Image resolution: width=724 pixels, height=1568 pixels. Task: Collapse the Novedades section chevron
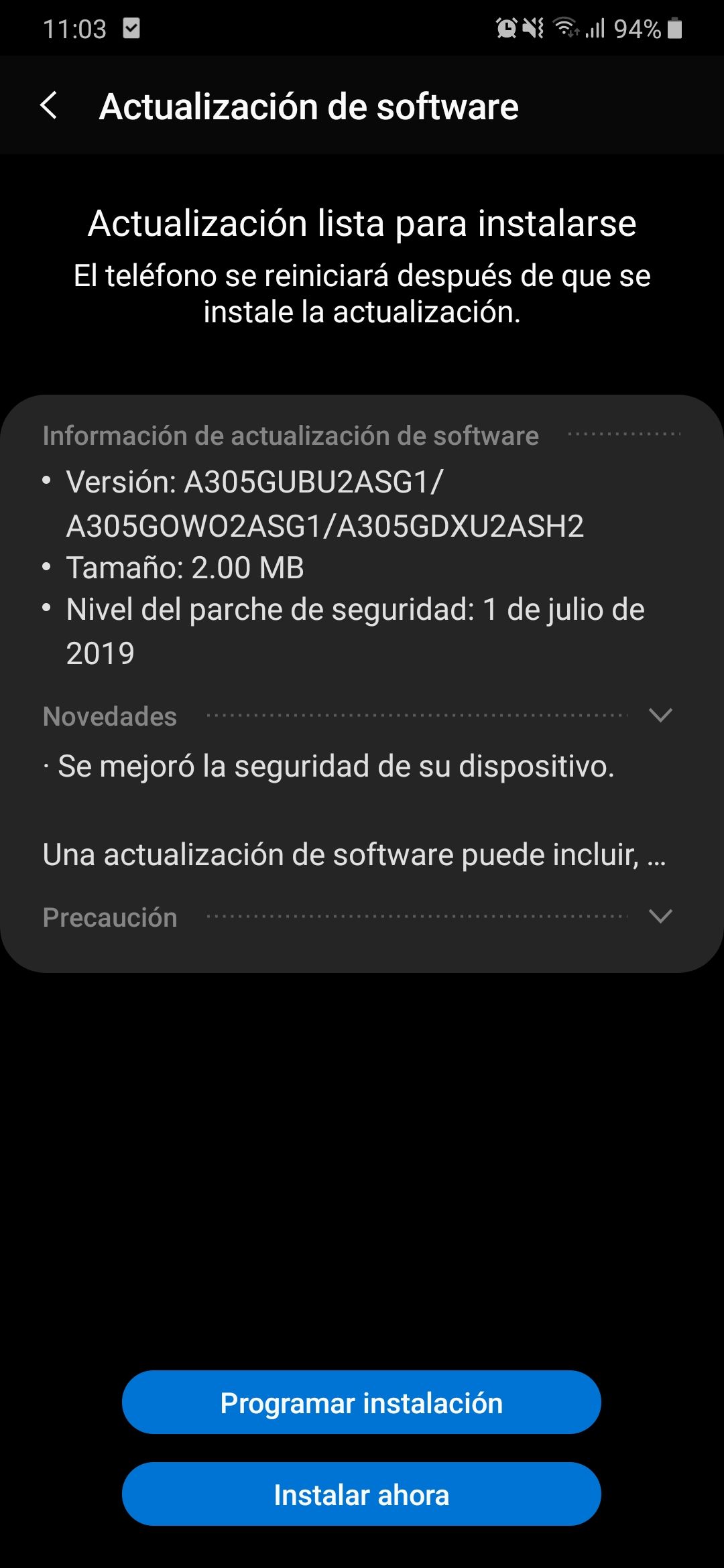pyautogui.click(x=660, y=716)
